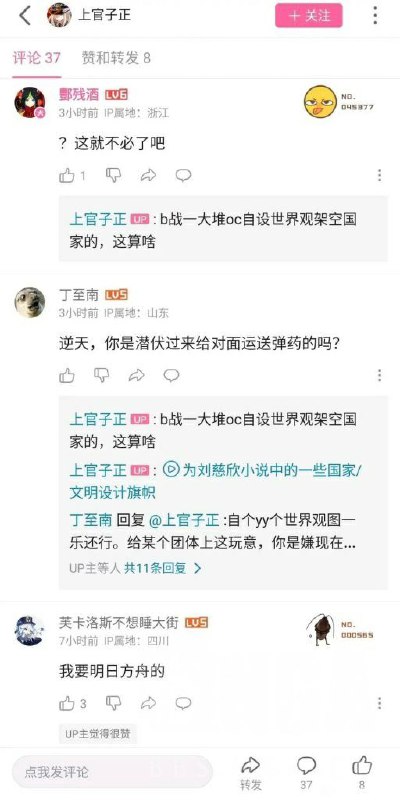Like 芙卡洛斯不想睡大街's comment
400x800 pixels.
pyautogui.click(x=67, y=704)
